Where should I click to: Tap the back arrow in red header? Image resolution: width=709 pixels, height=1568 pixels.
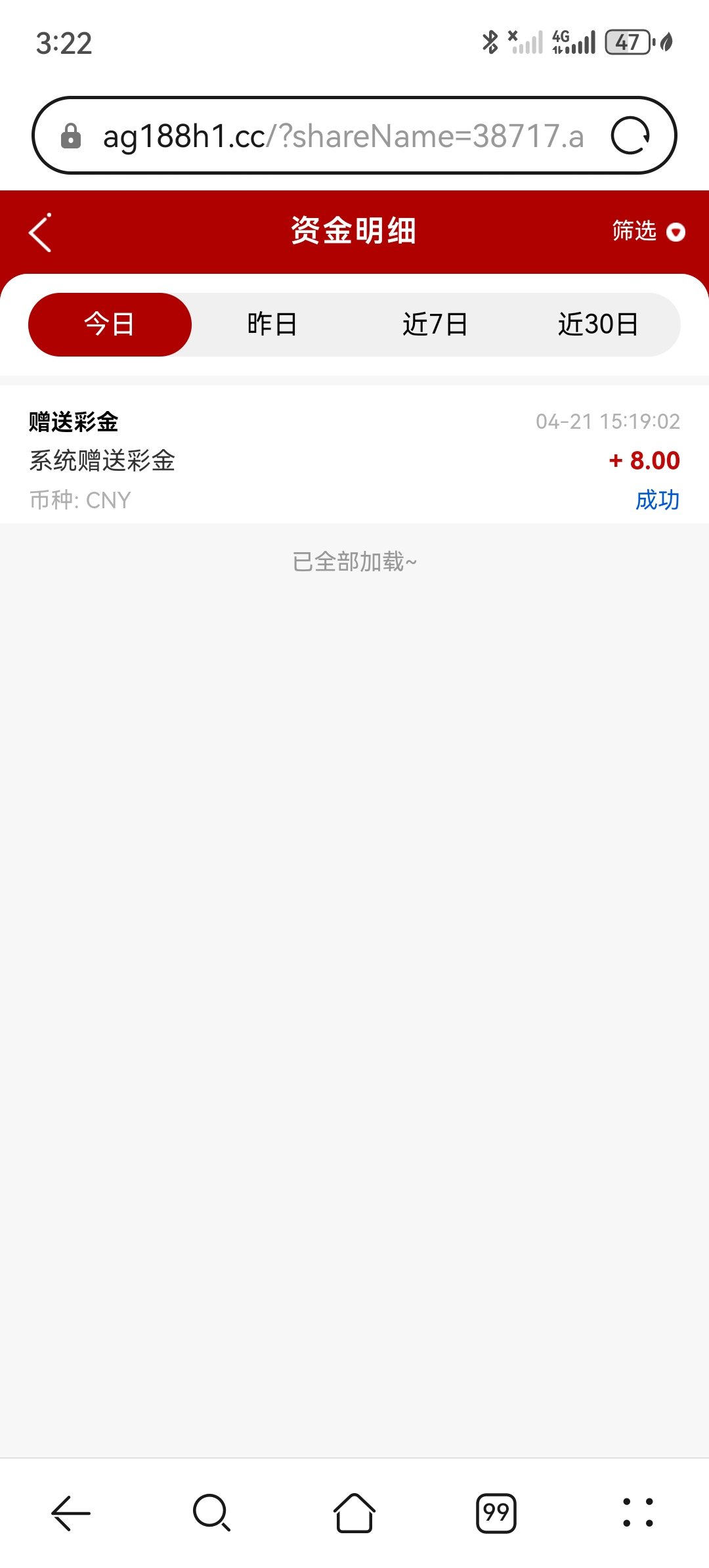pyautogui.click(x=39, y=232)
